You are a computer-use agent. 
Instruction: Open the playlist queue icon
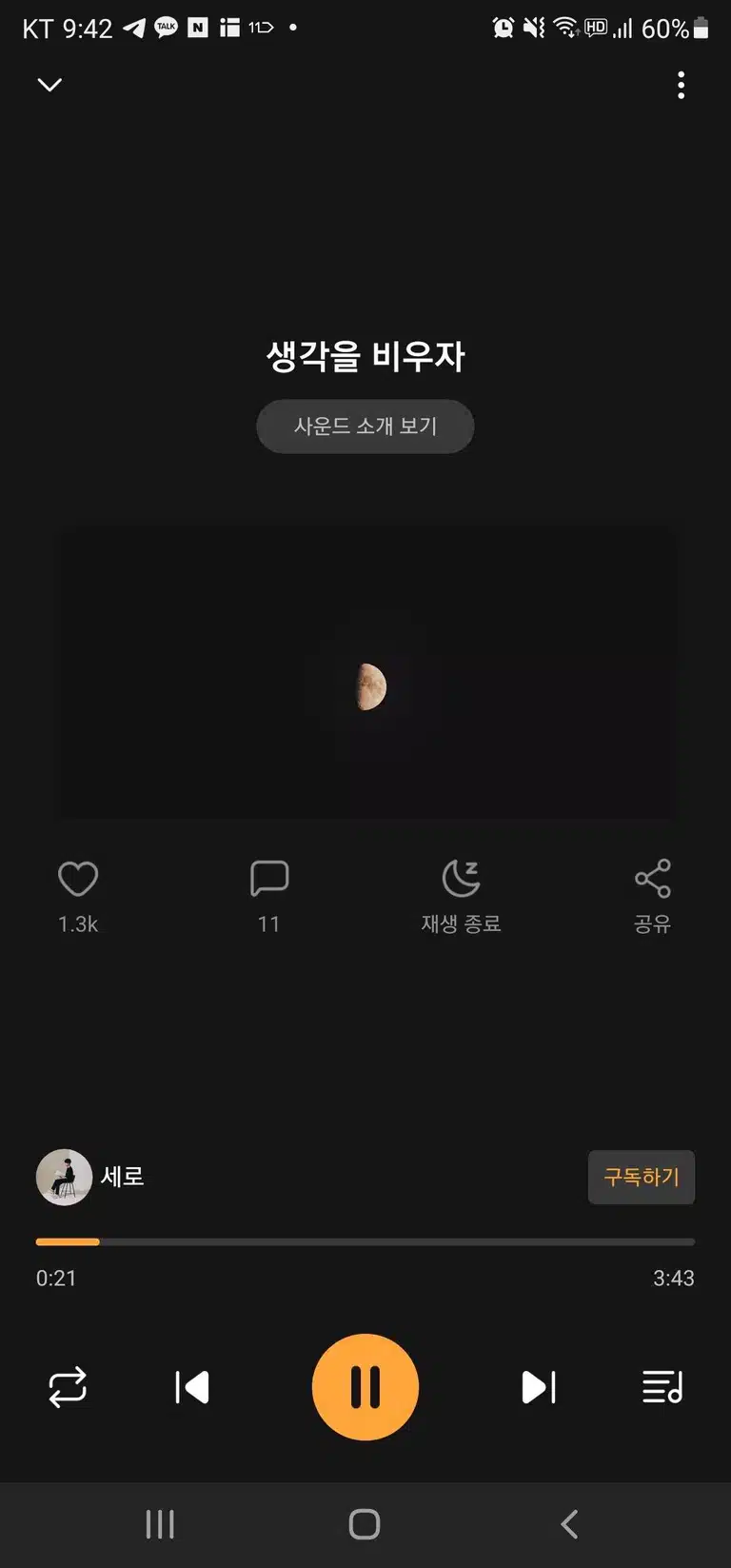point(662,1387)
